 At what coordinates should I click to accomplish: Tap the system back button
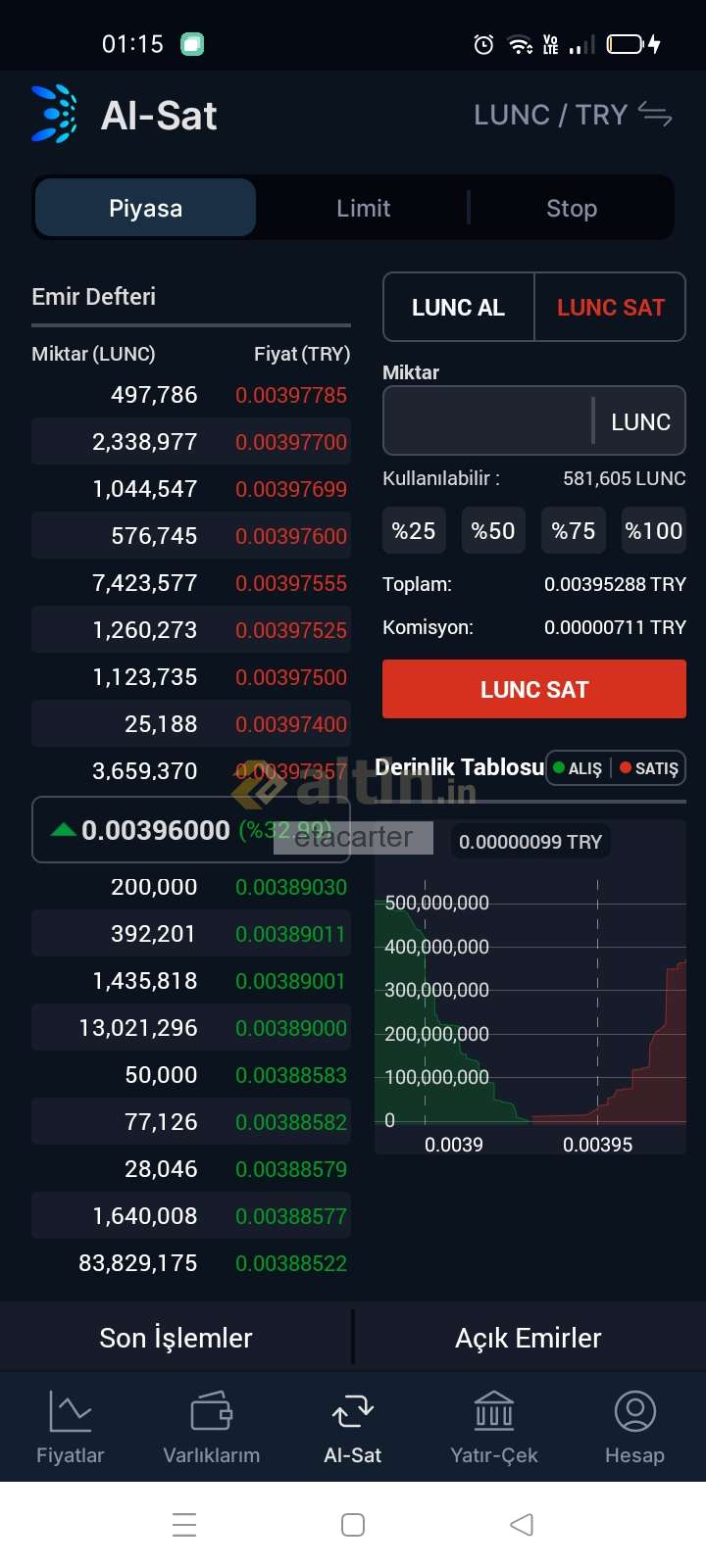[x=522, y=1525]
